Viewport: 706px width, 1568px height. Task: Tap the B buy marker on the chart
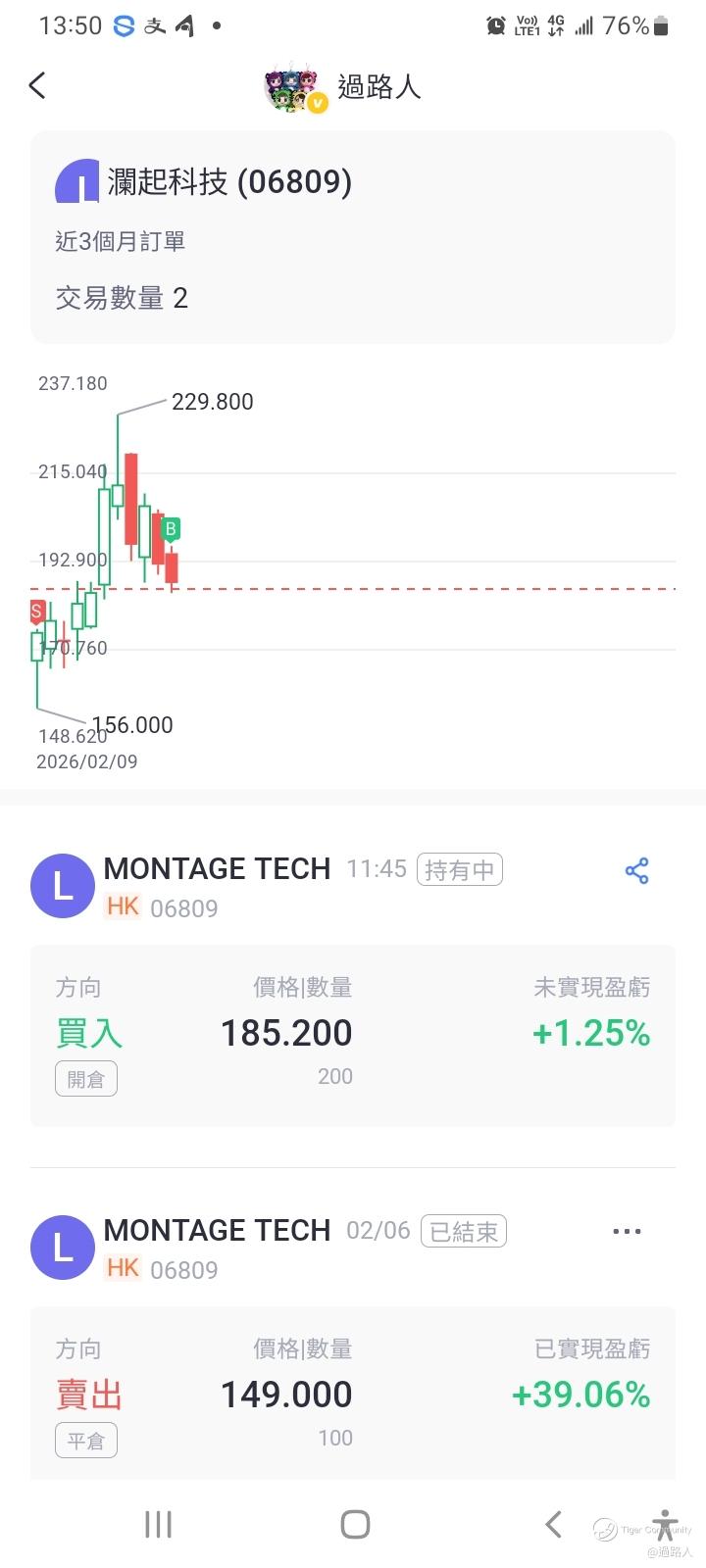coord(171,530)
